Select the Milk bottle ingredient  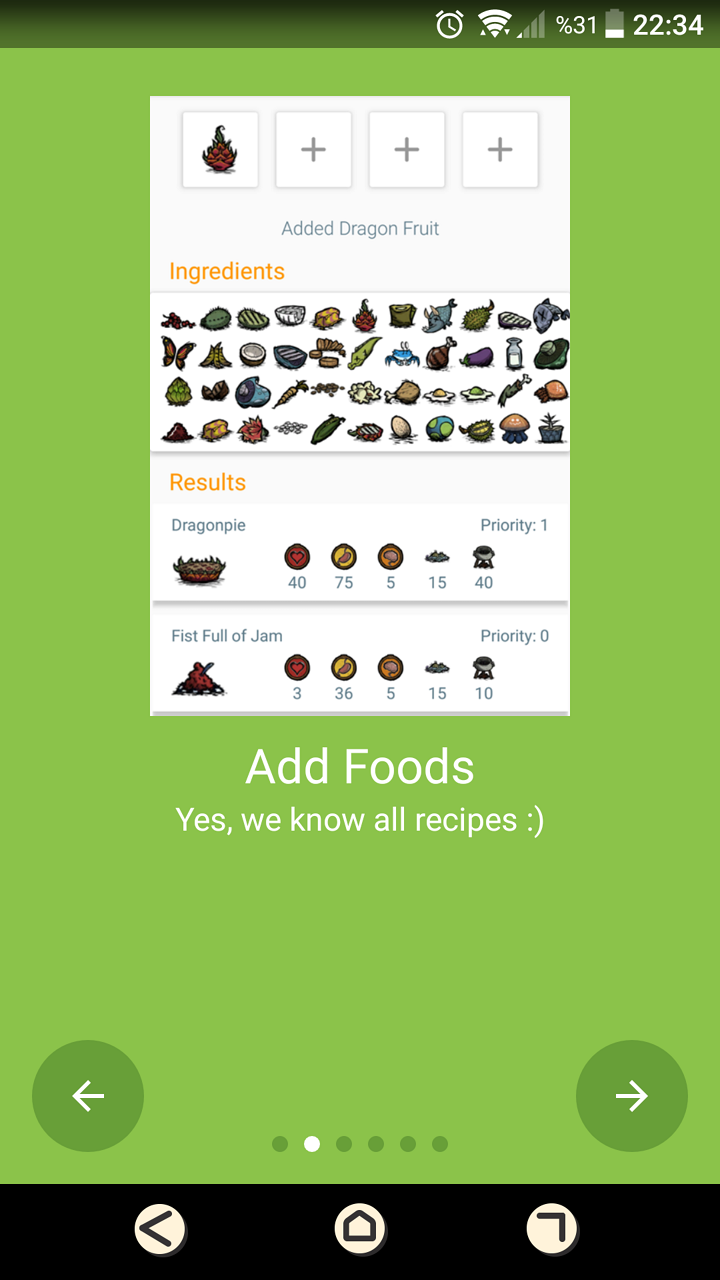(512, 354)
